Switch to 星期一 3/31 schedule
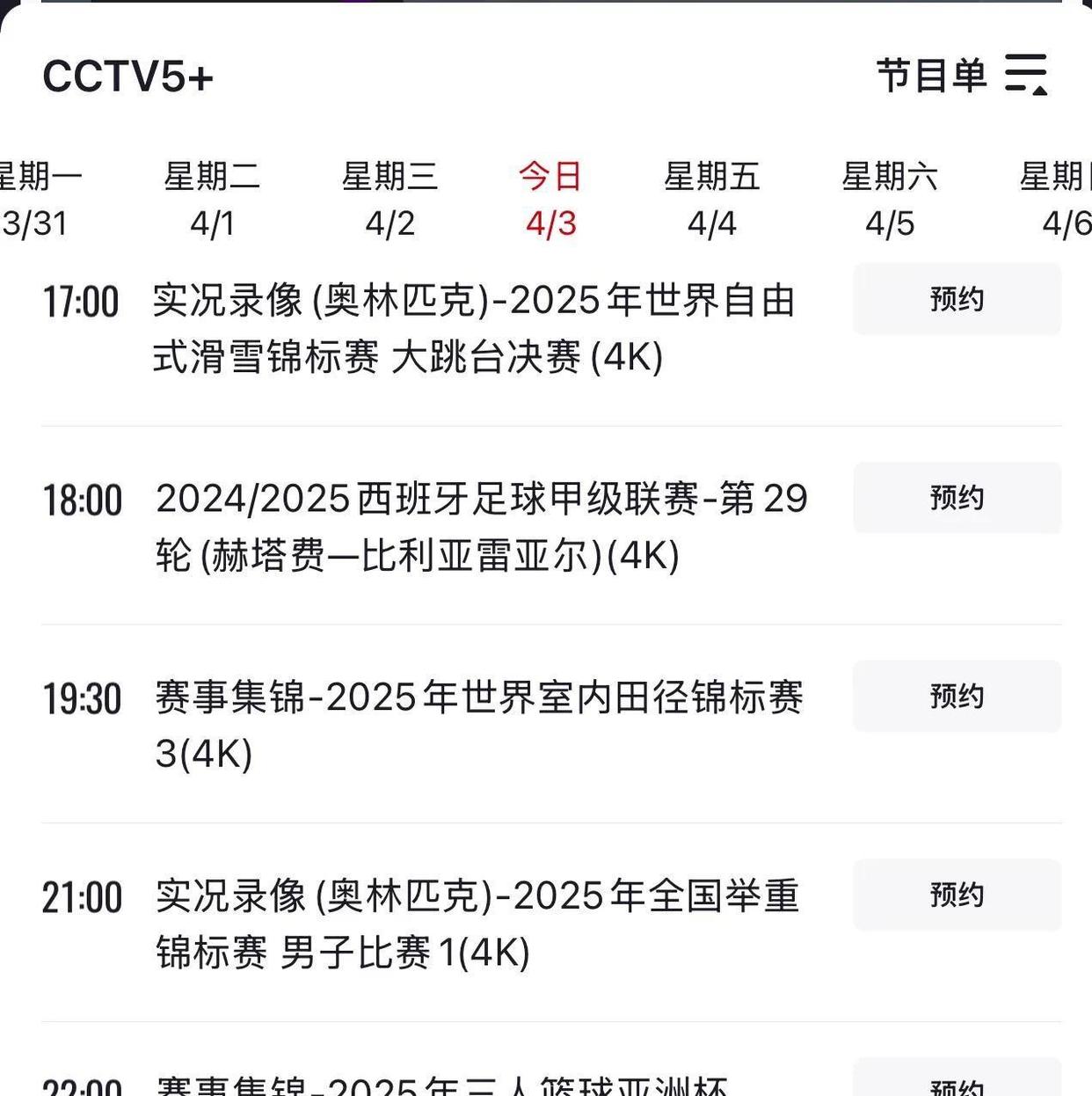Image resolution: width=1092 pixels, height=1096 pixels. [x=37, y=200]
